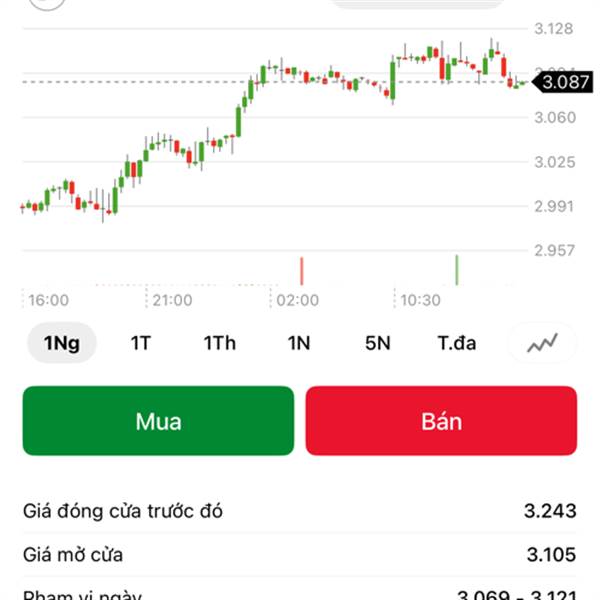This screenshot has width=600, height=600.
Task: Select the T.đa maximum range
Action: [x=457, y=343]
